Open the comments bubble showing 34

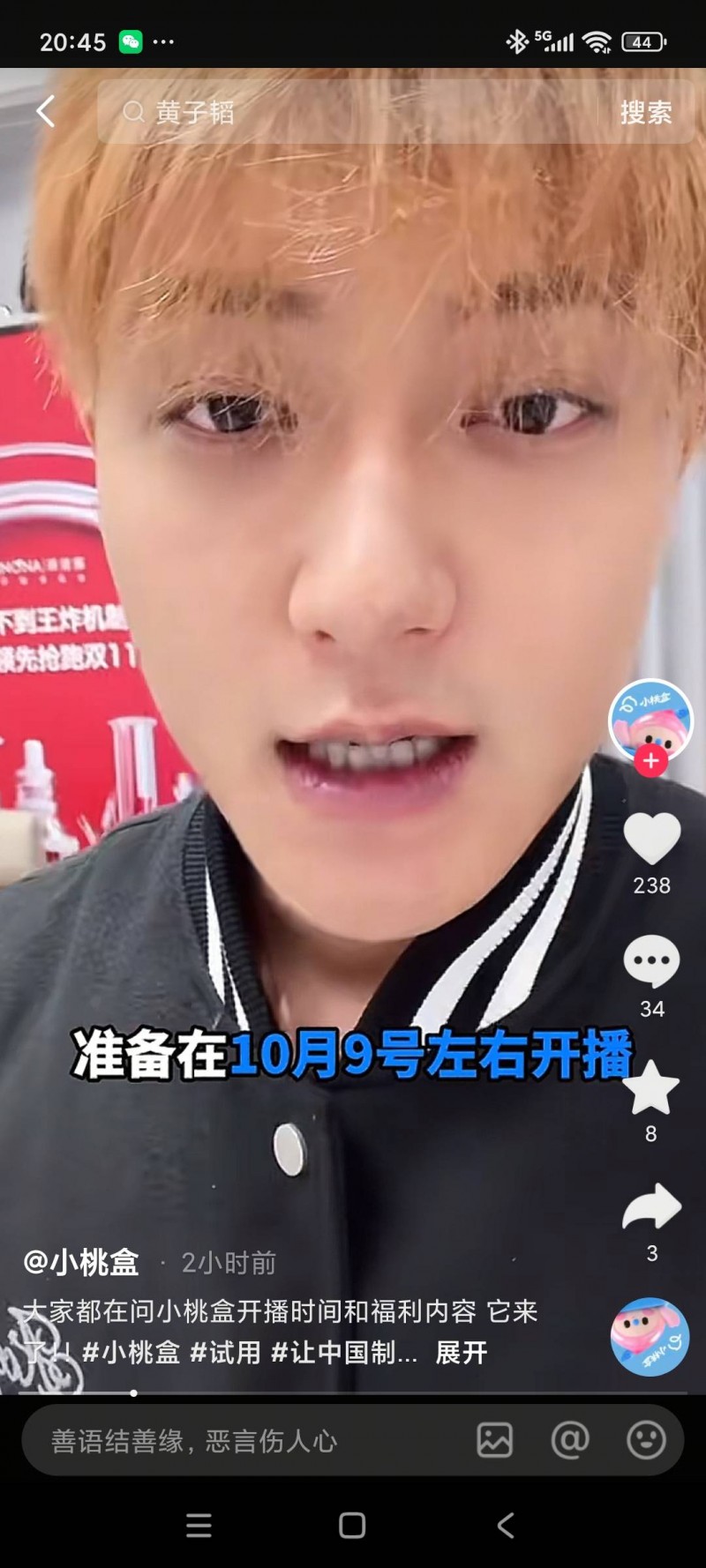coord(651,962)
